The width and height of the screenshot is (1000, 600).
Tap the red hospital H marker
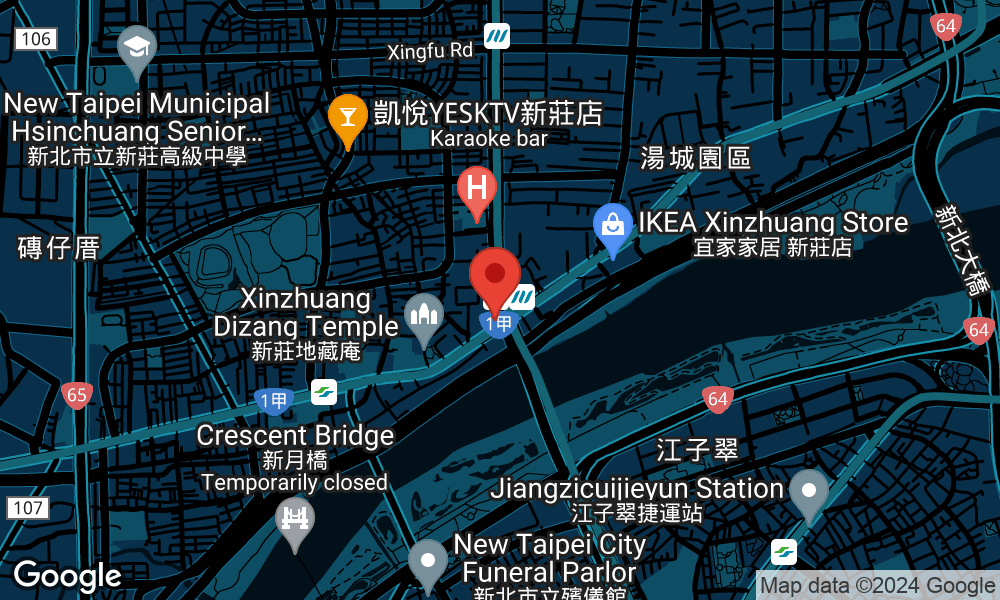pyautogui.click(x=477, y=189)
